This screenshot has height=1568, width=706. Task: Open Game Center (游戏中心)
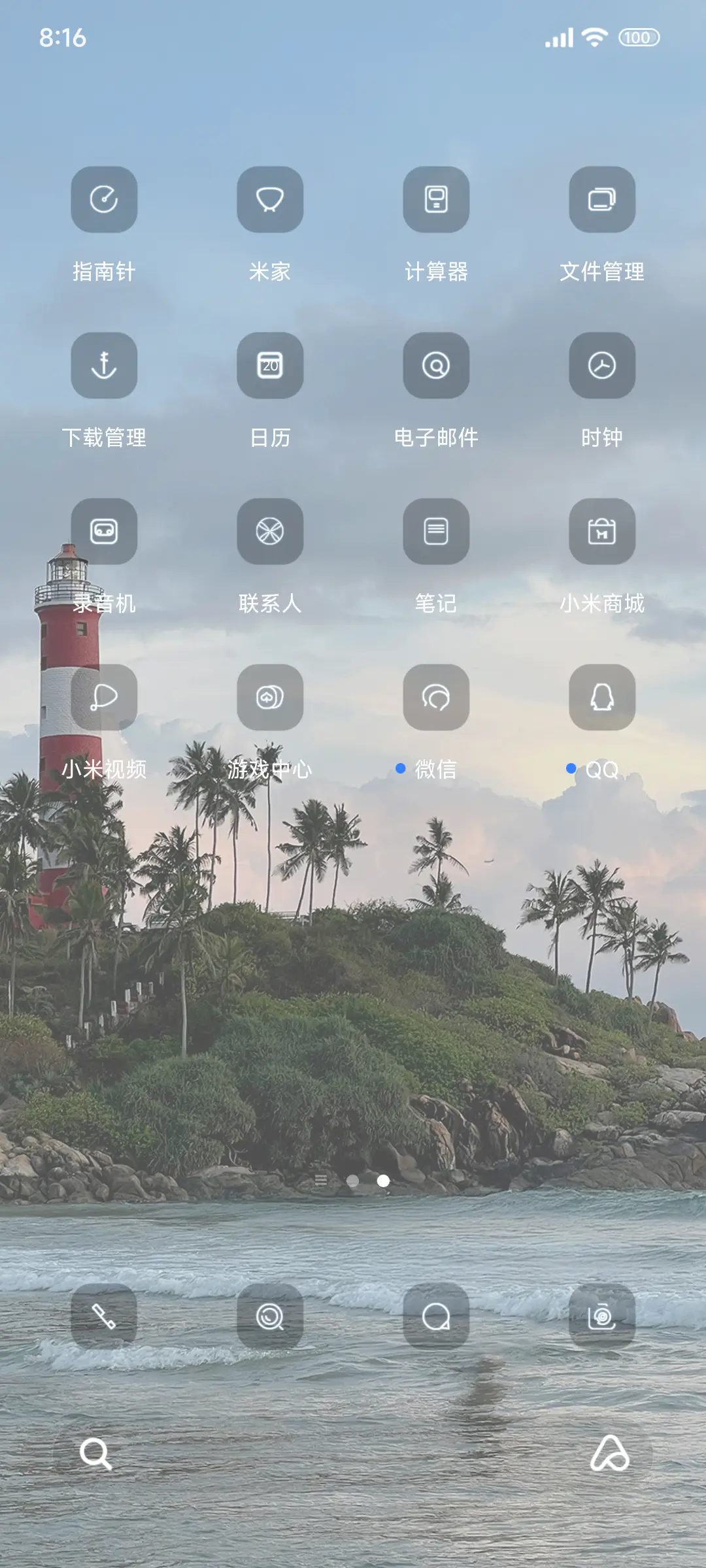(270, 698)
